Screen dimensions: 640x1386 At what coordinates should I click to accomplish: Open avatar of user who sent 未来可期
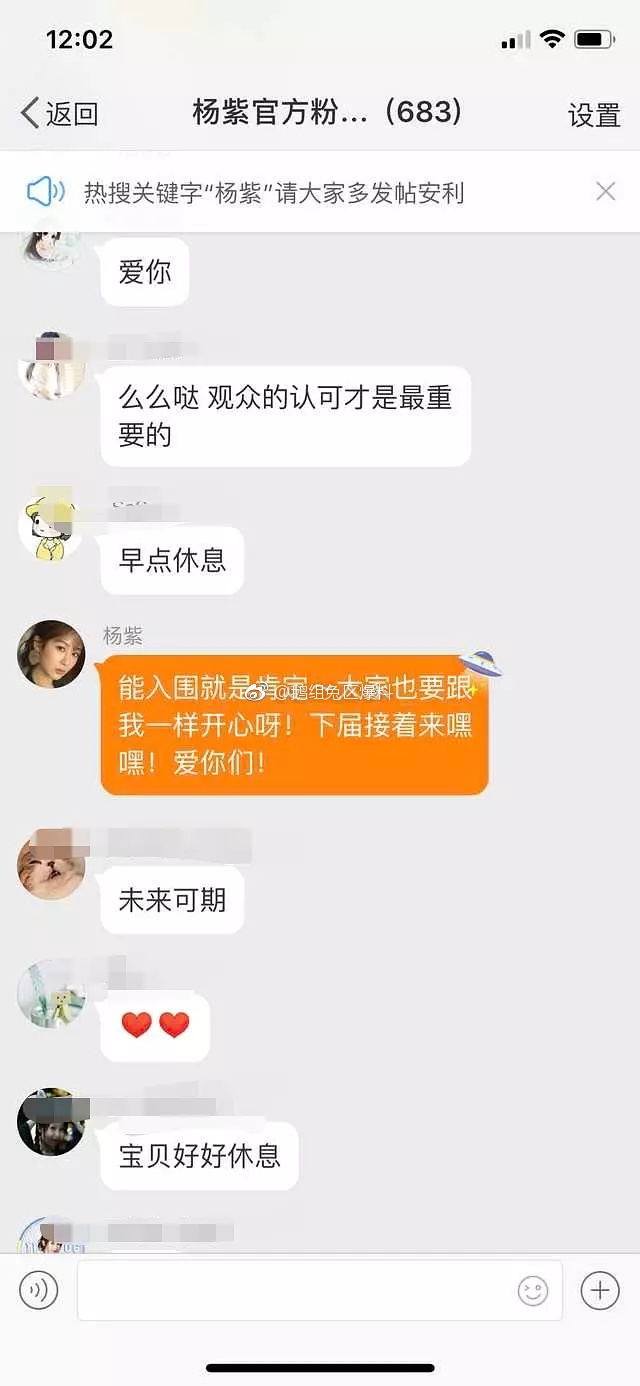pos(51,864)
